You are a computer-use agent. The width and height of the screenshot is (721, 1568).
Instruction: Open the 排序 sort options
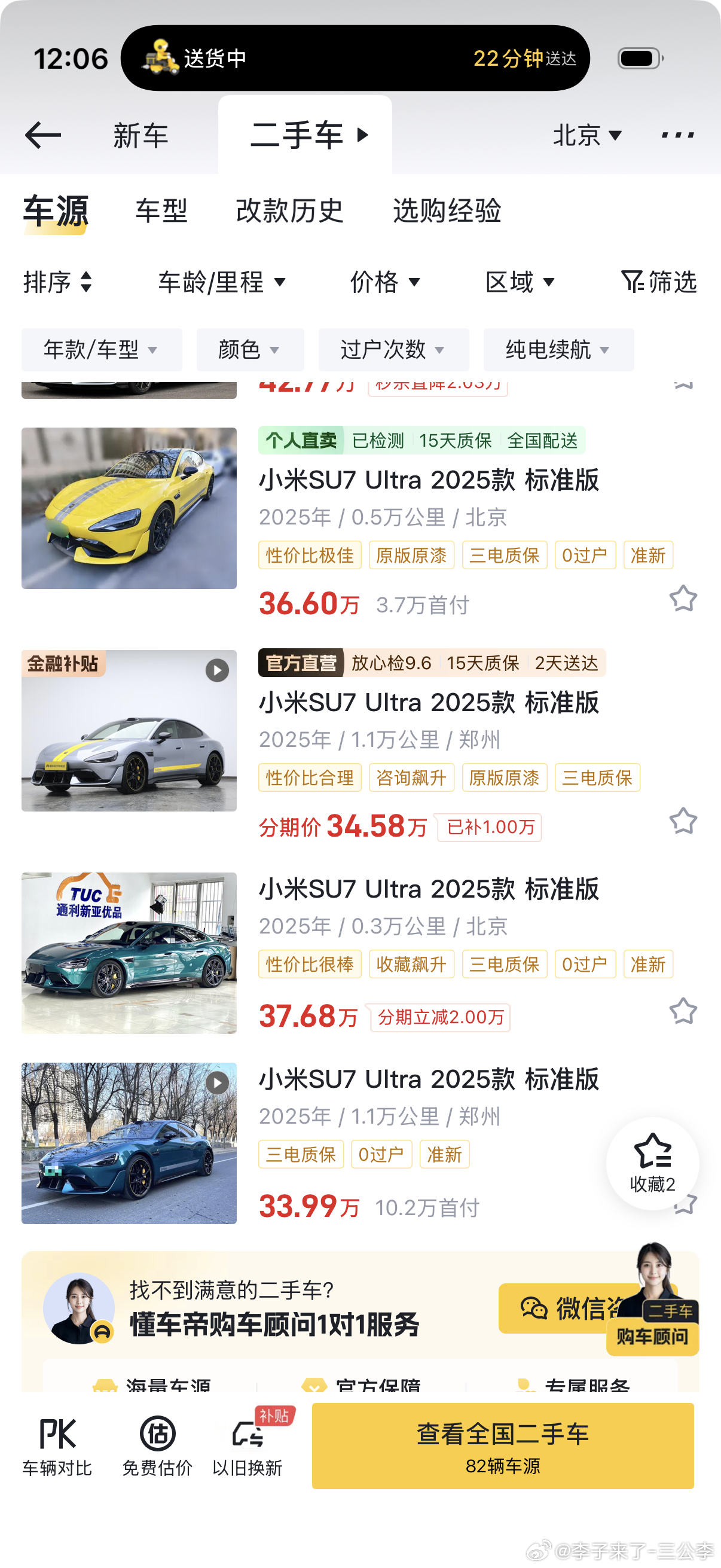58,282
